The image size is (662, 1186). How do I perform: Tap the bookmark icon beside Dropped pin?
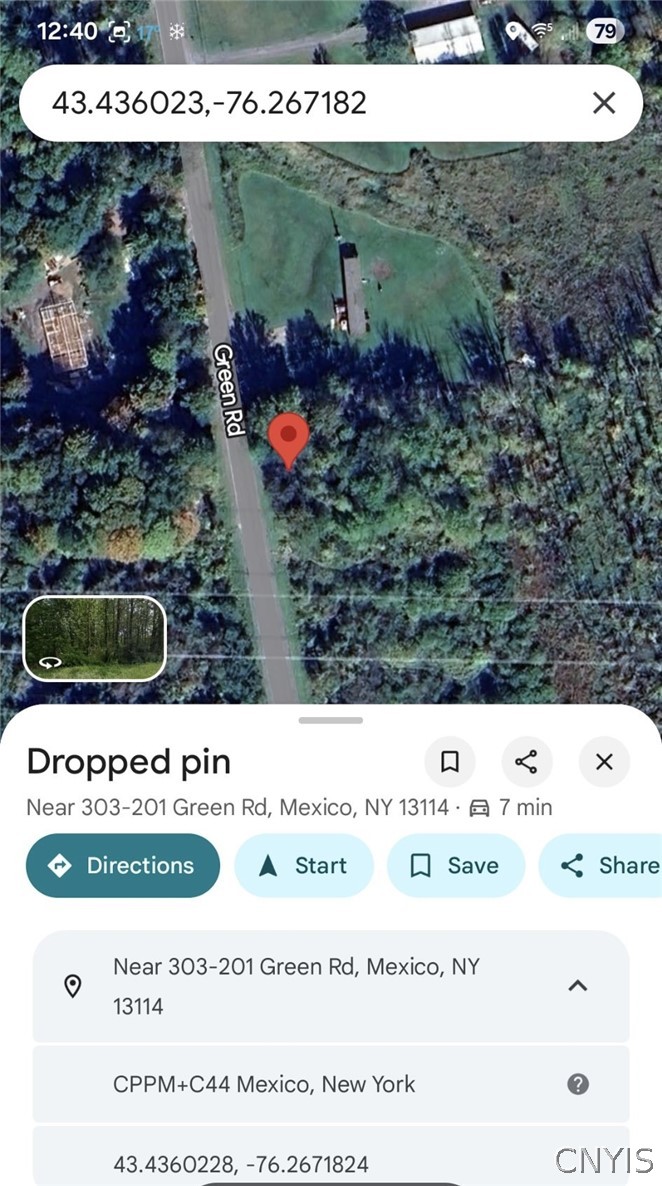pyautogui.click(x=450, y=762)
